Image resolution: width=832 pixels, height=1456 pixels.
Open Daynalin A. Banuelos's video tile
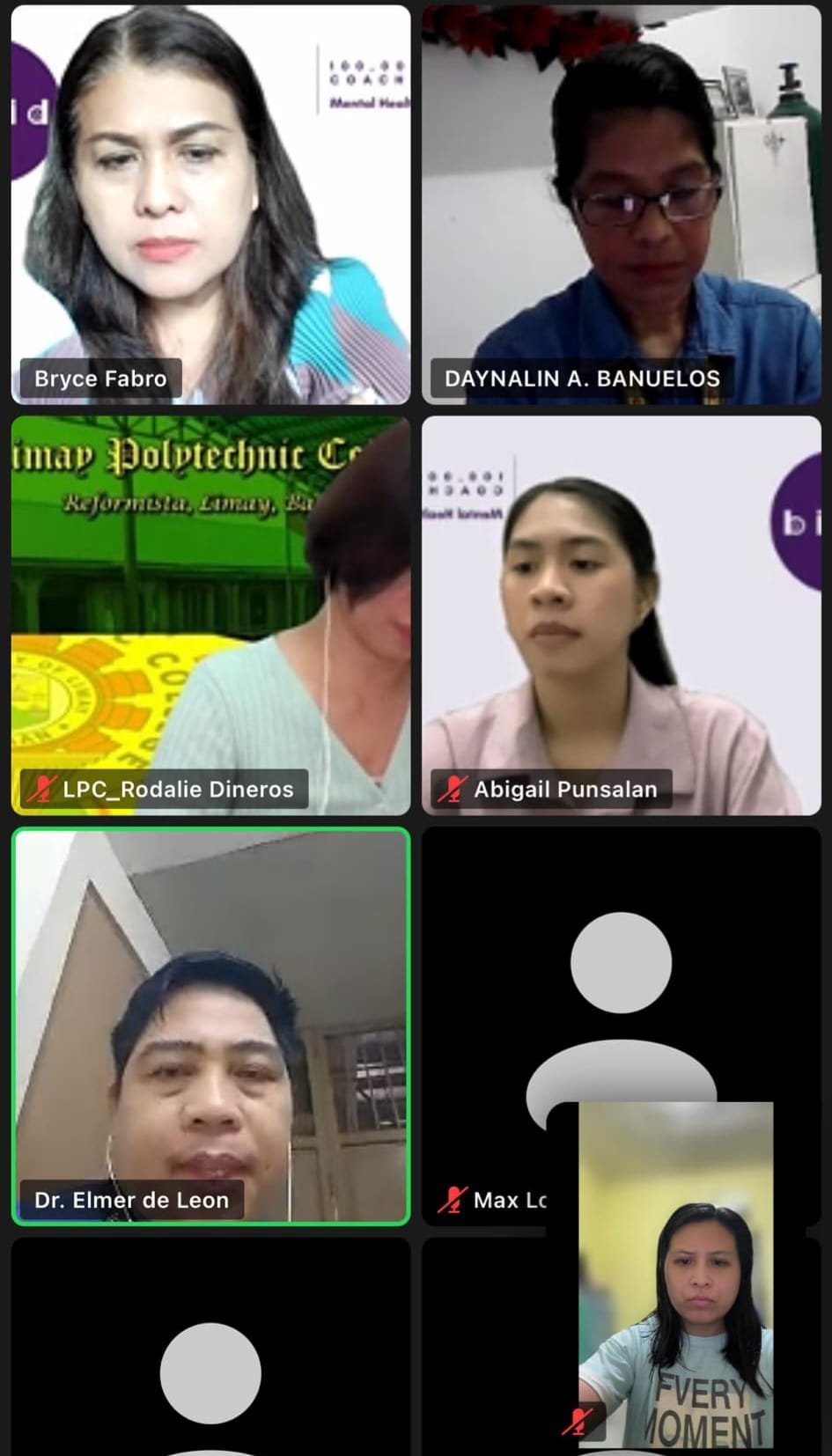click(x=622, y=204)
